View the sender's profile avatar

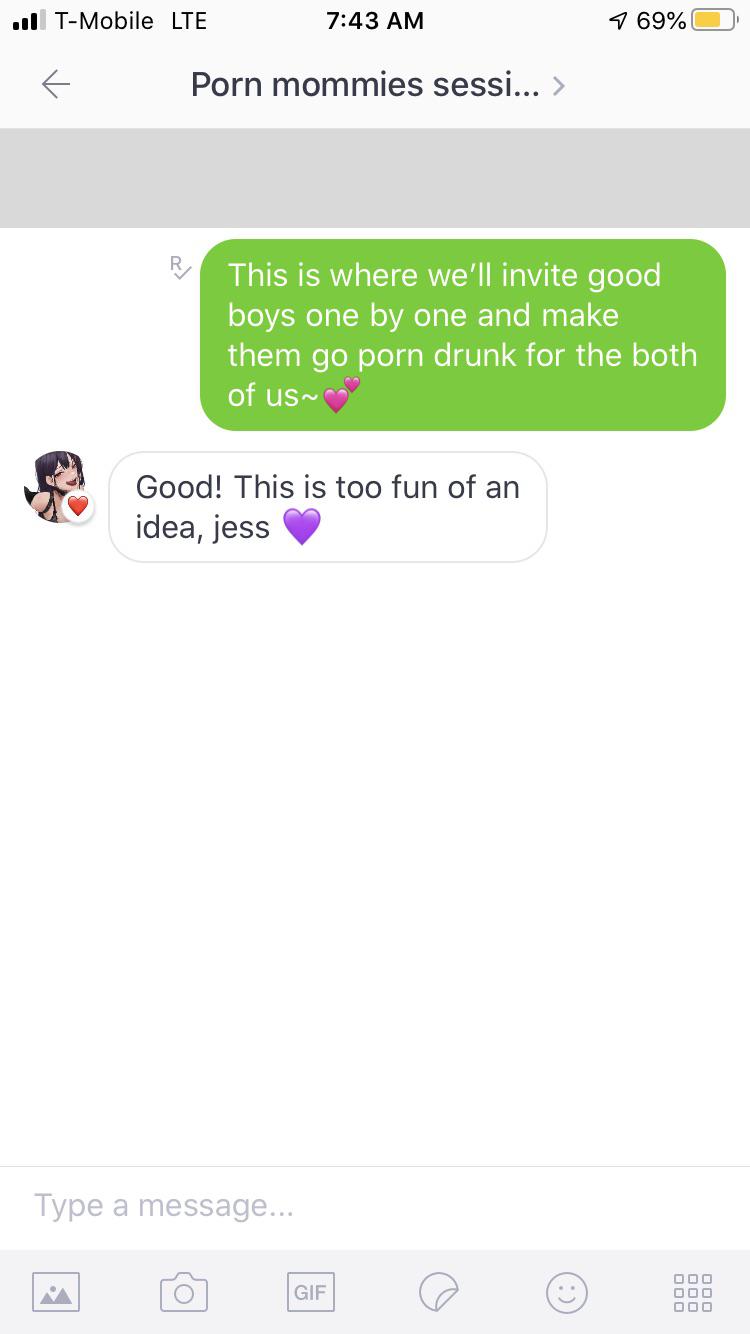click(x=56, y=486)
